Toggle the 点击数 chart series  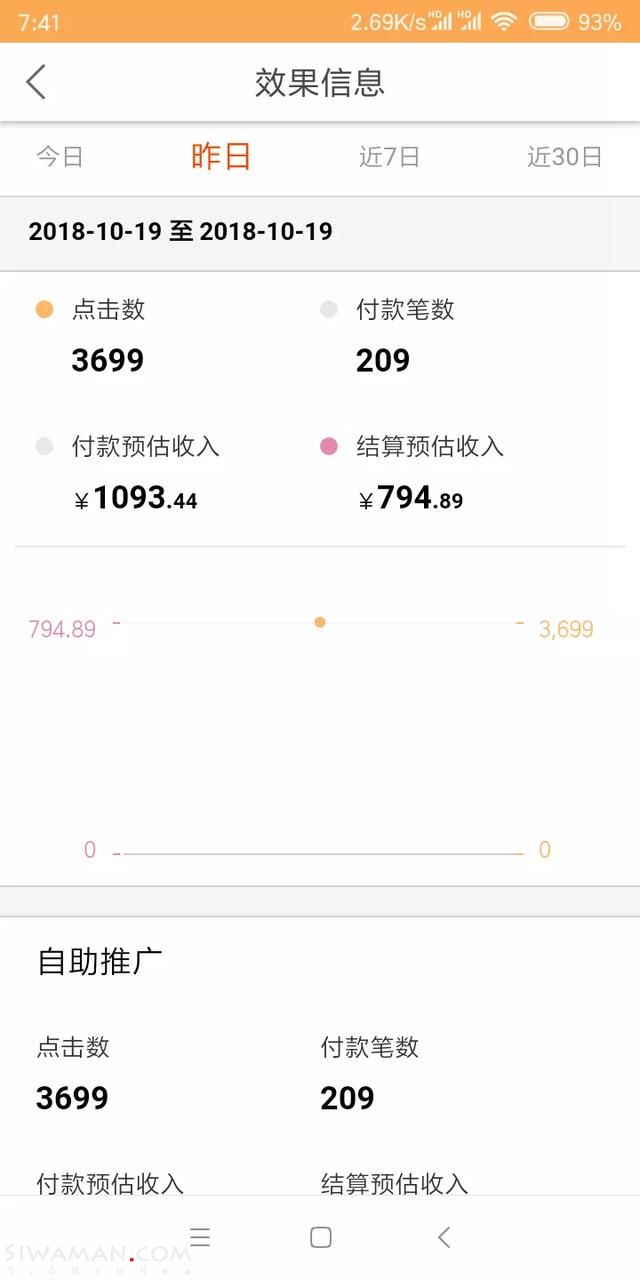(x=92, y=310)
